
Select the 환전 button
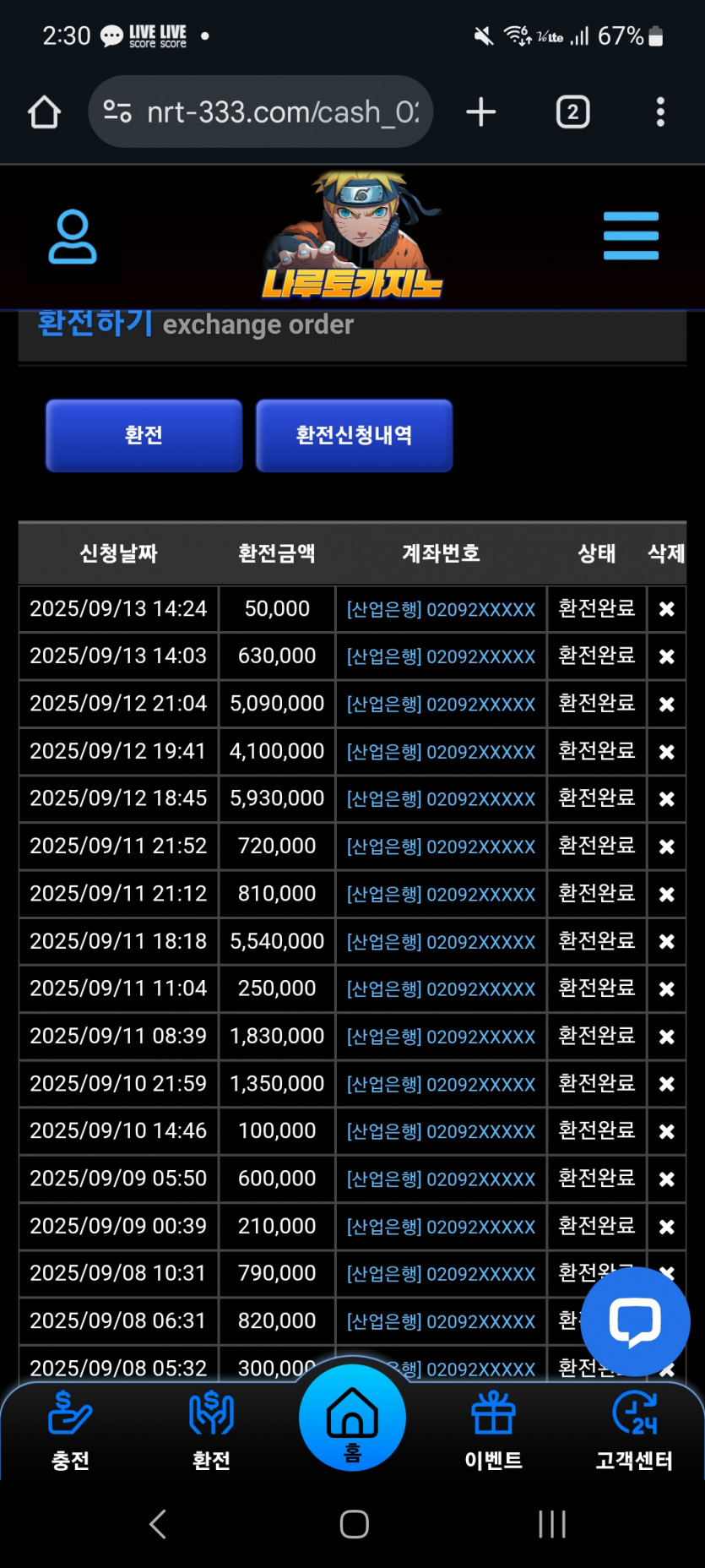[144, 435]
